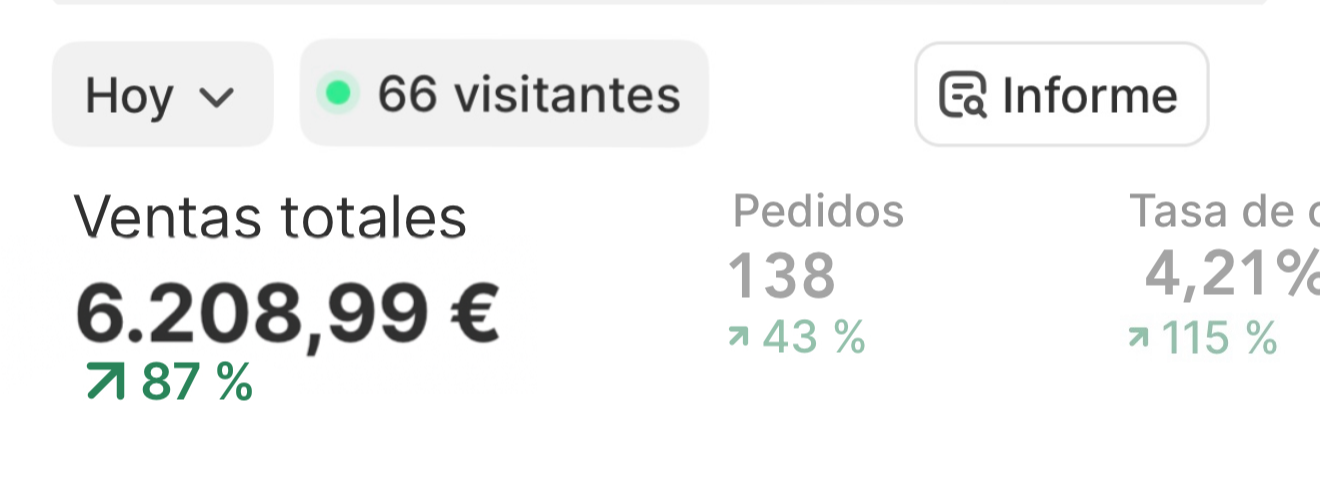Open the Informe report button
This screenshot has height=485, width=1320.
pyautogui.click(x=1061, y=95)
